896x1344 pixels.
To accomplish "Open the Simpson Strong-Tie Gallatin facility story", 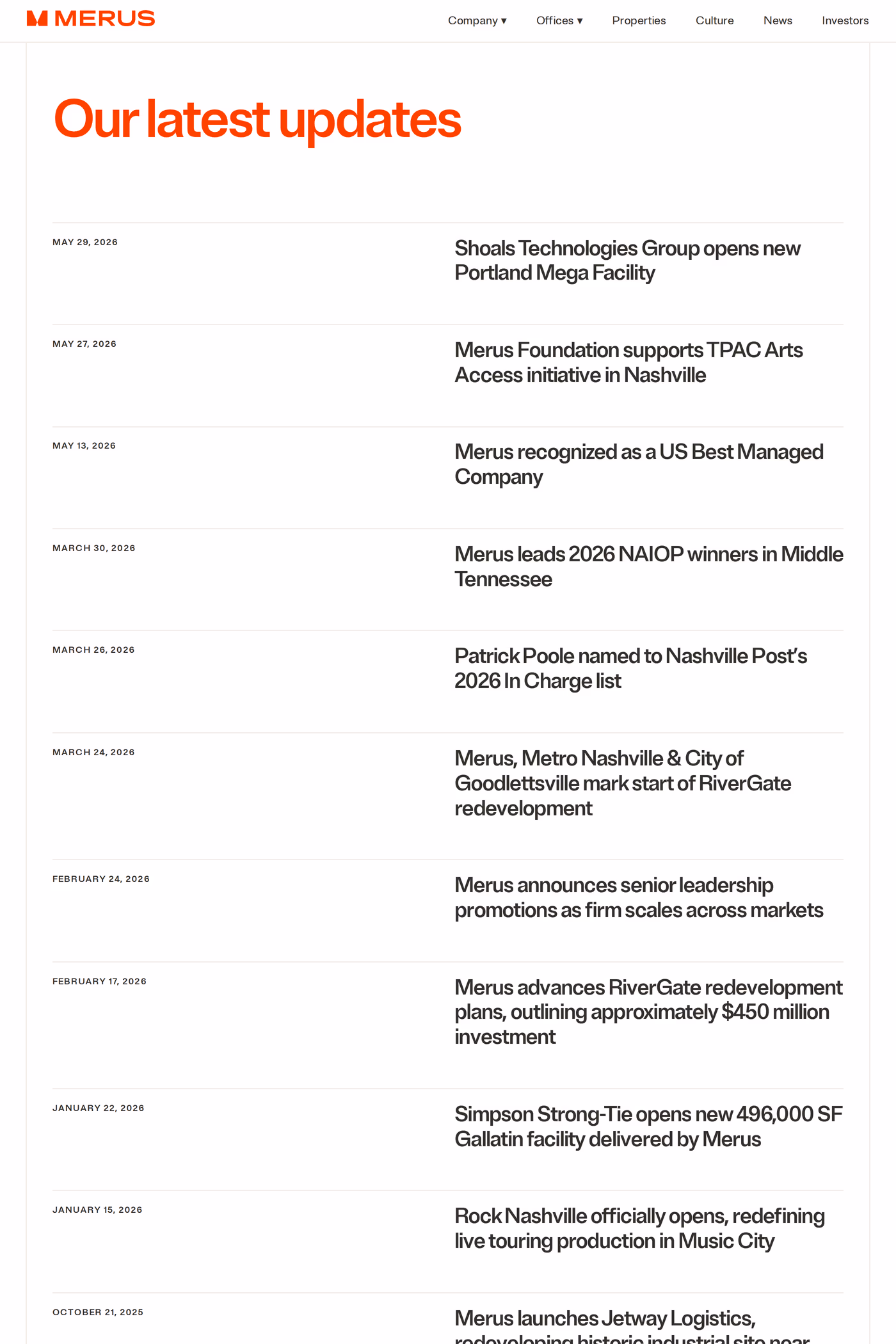I will [x=648, y=1126].
